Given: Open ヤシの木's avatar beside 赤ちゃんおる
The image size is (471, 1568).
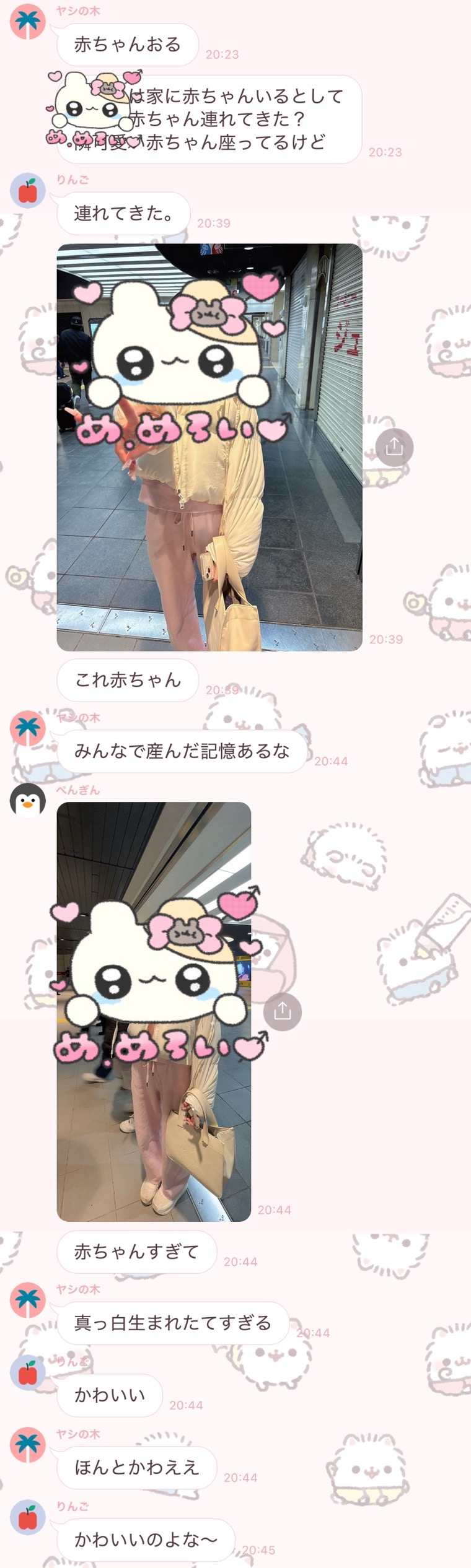Looking at the screenshot, I should pos(28,22).
